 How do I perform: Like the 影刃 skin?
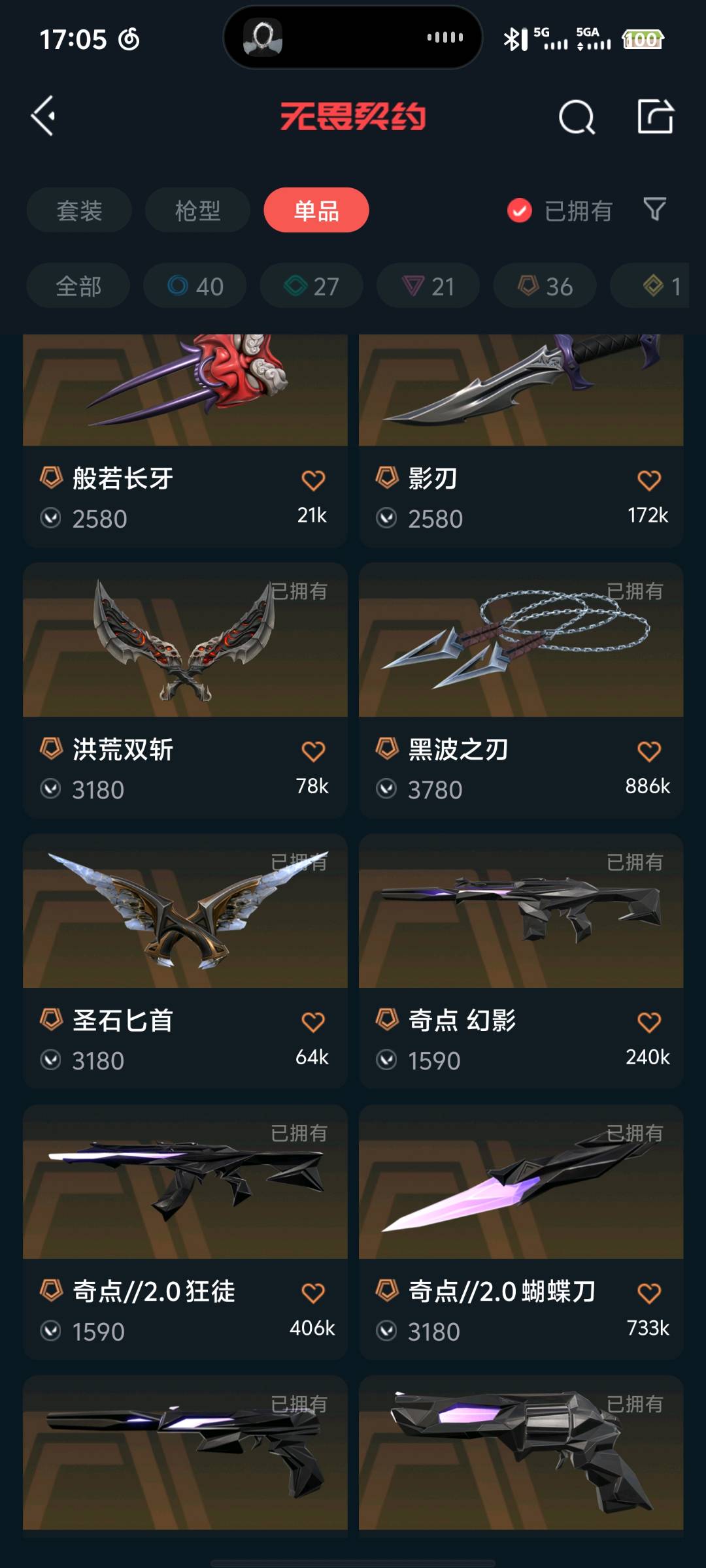tap(648, 480)
